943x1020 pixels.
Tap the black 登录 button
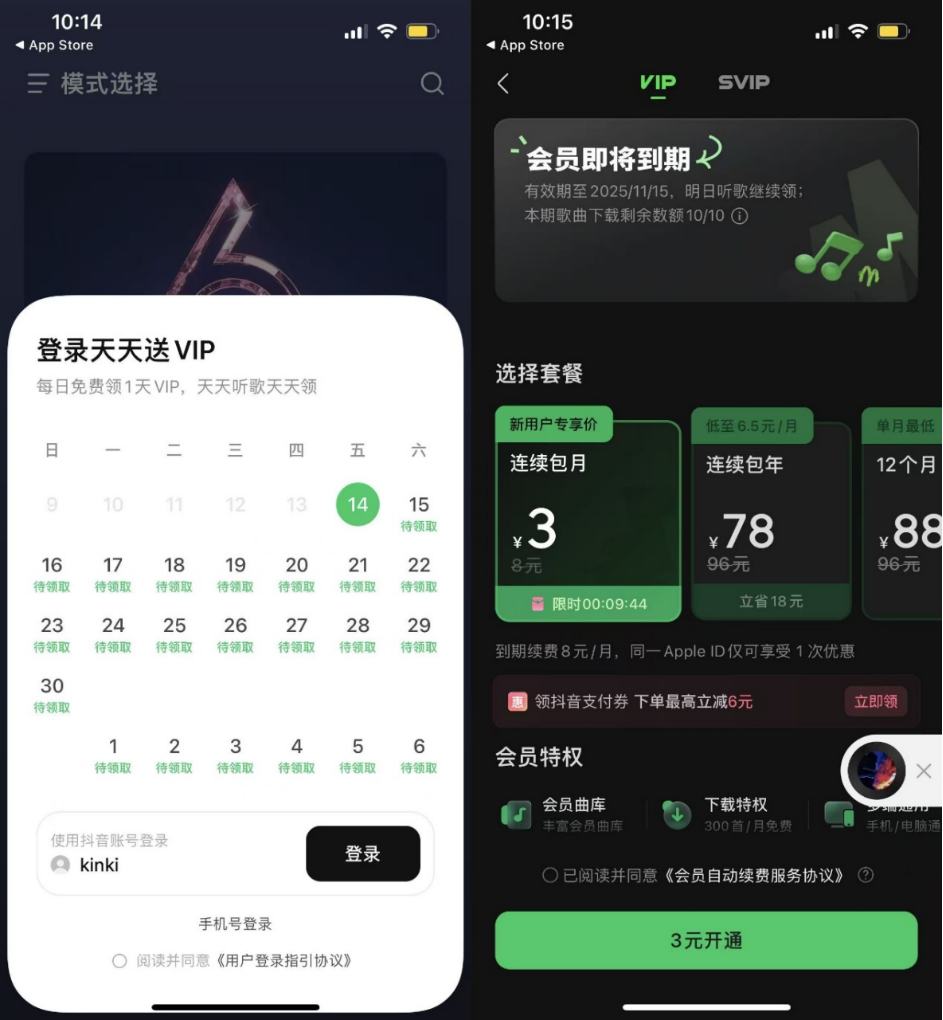pyautogui.click(x=362, y=854)
